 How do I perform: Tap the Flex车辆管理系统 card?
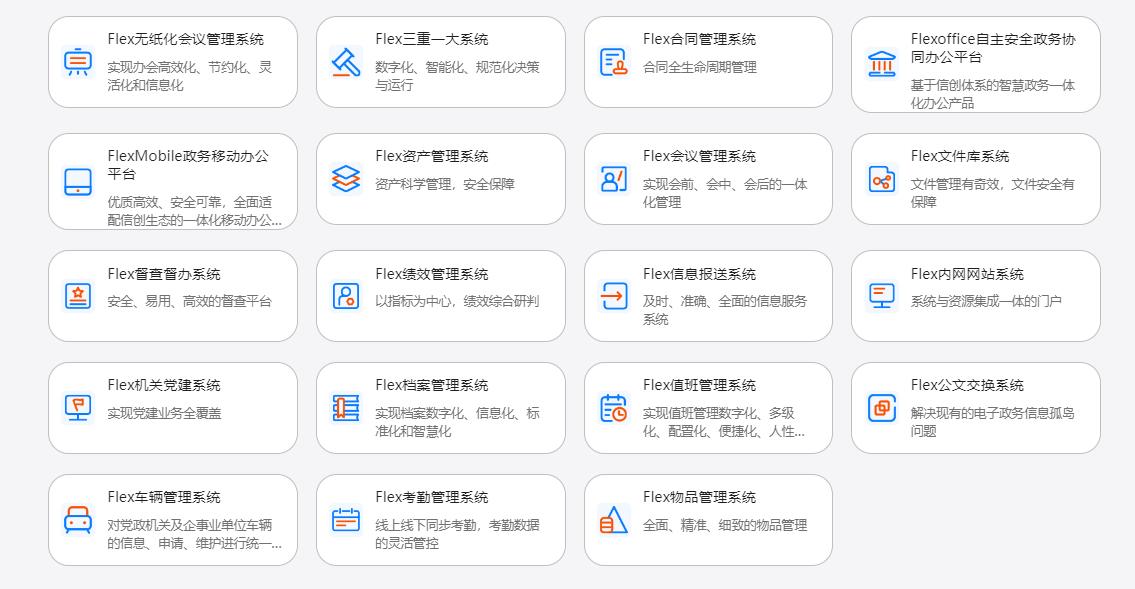tap(172, 520)
